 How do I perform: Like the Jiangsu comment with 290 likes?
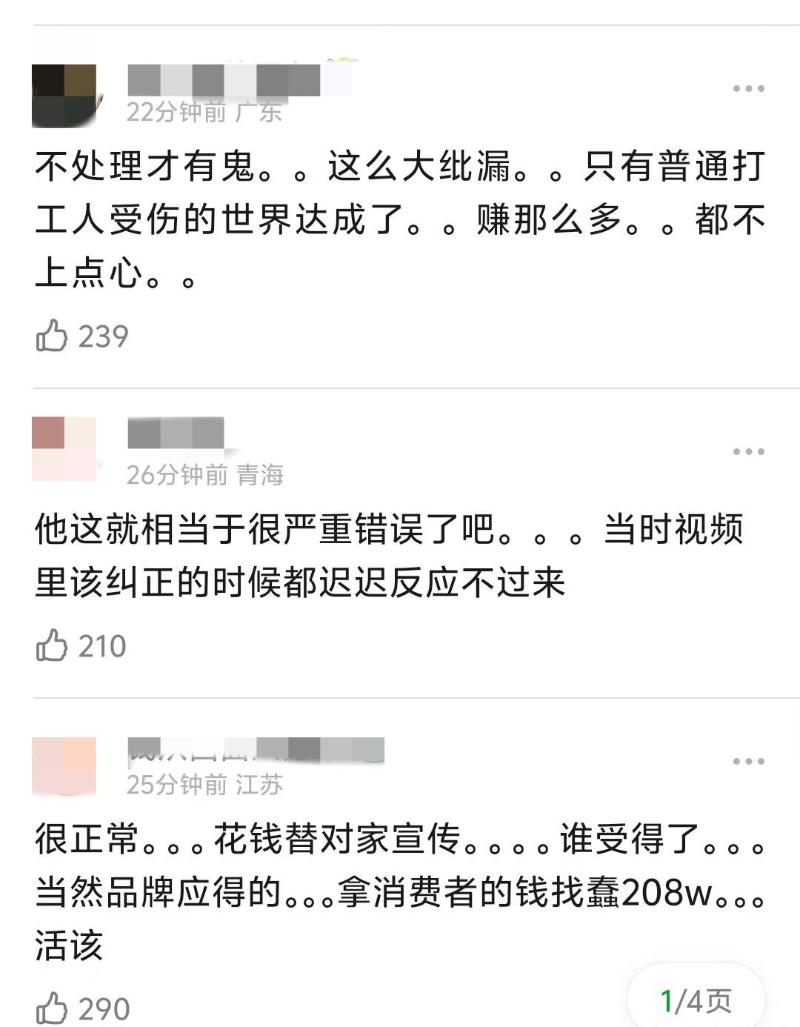(x=51, y=1009)
